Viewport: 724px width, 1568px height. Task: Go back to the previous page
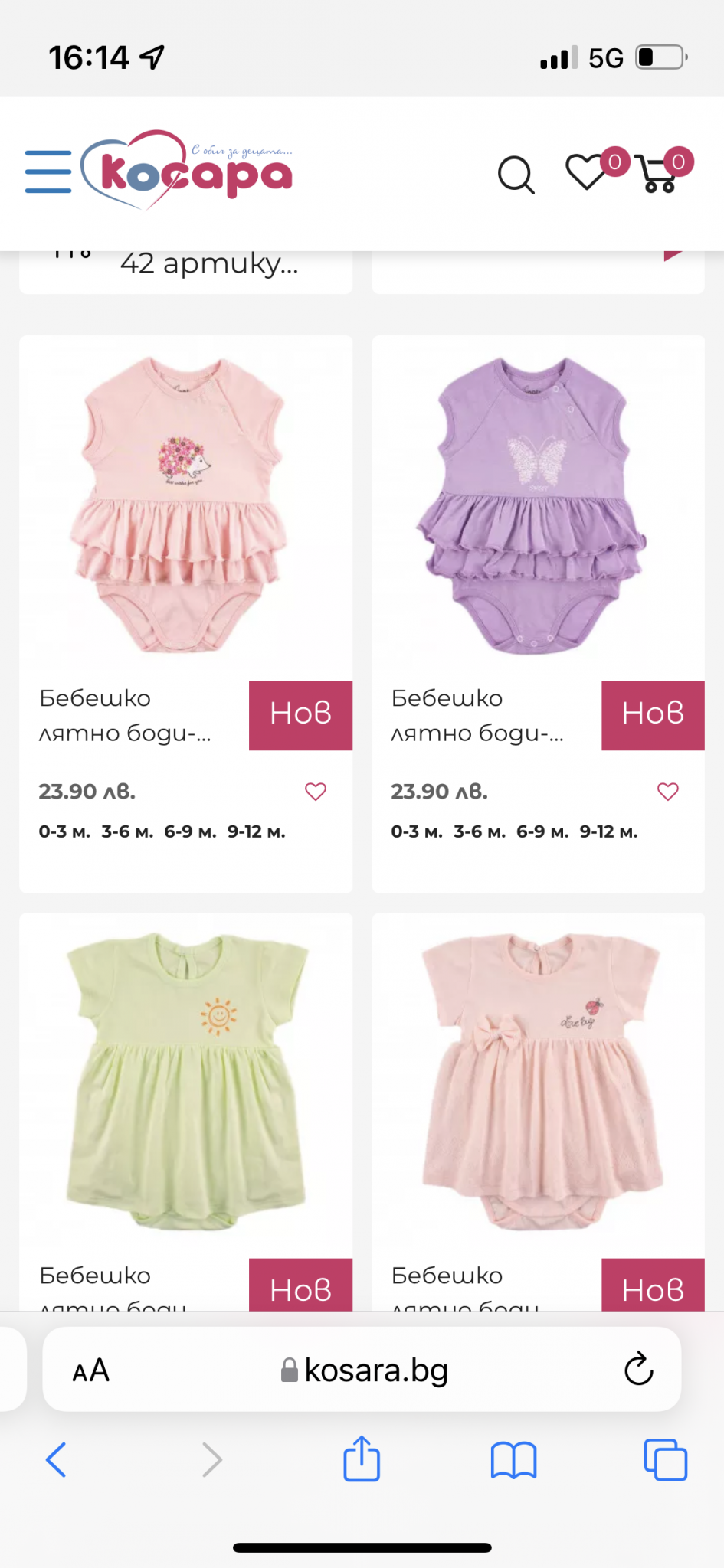click(x=56, y=1460)
